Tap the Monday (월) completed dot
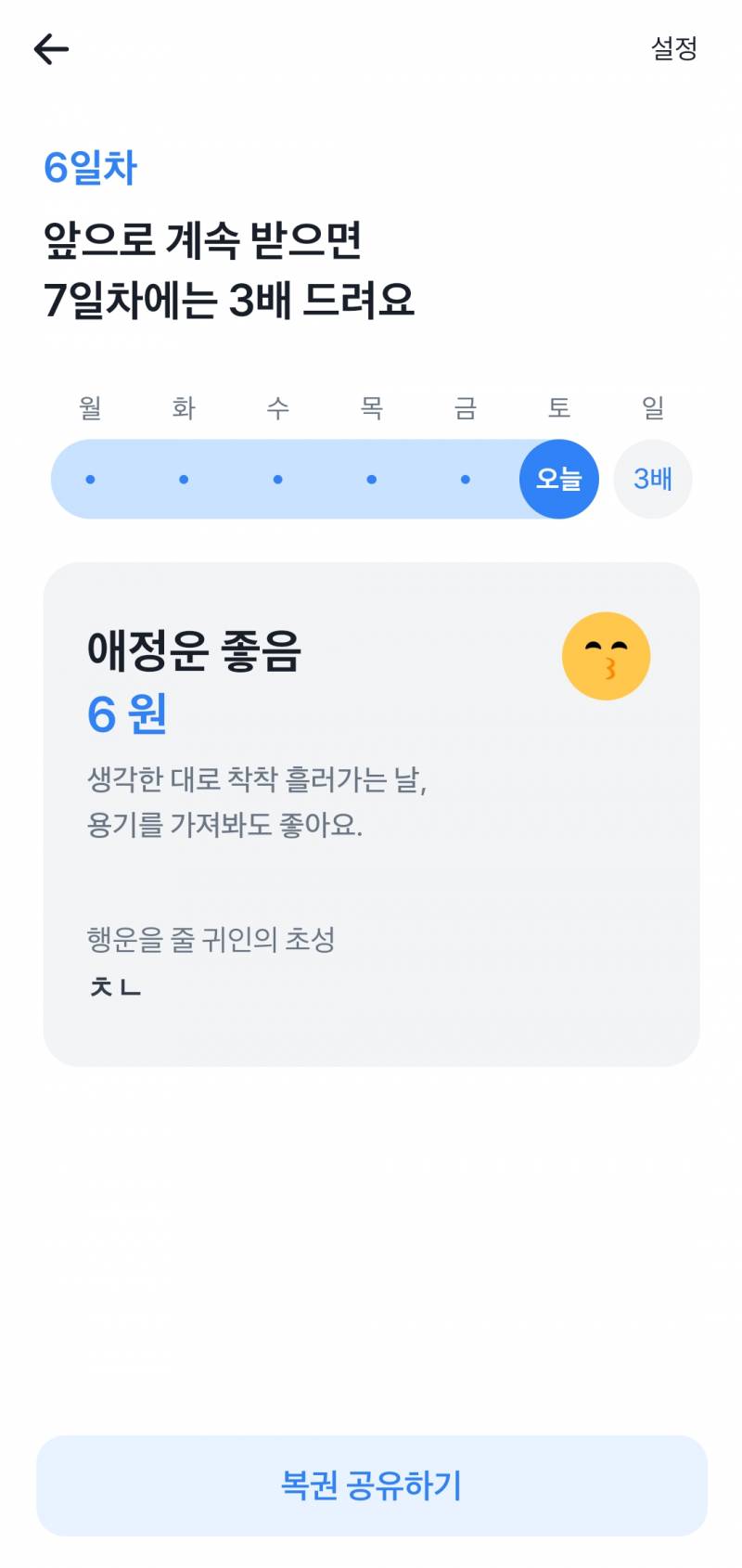This screenshot has width=742, height=1568. (x=90, y=479)
